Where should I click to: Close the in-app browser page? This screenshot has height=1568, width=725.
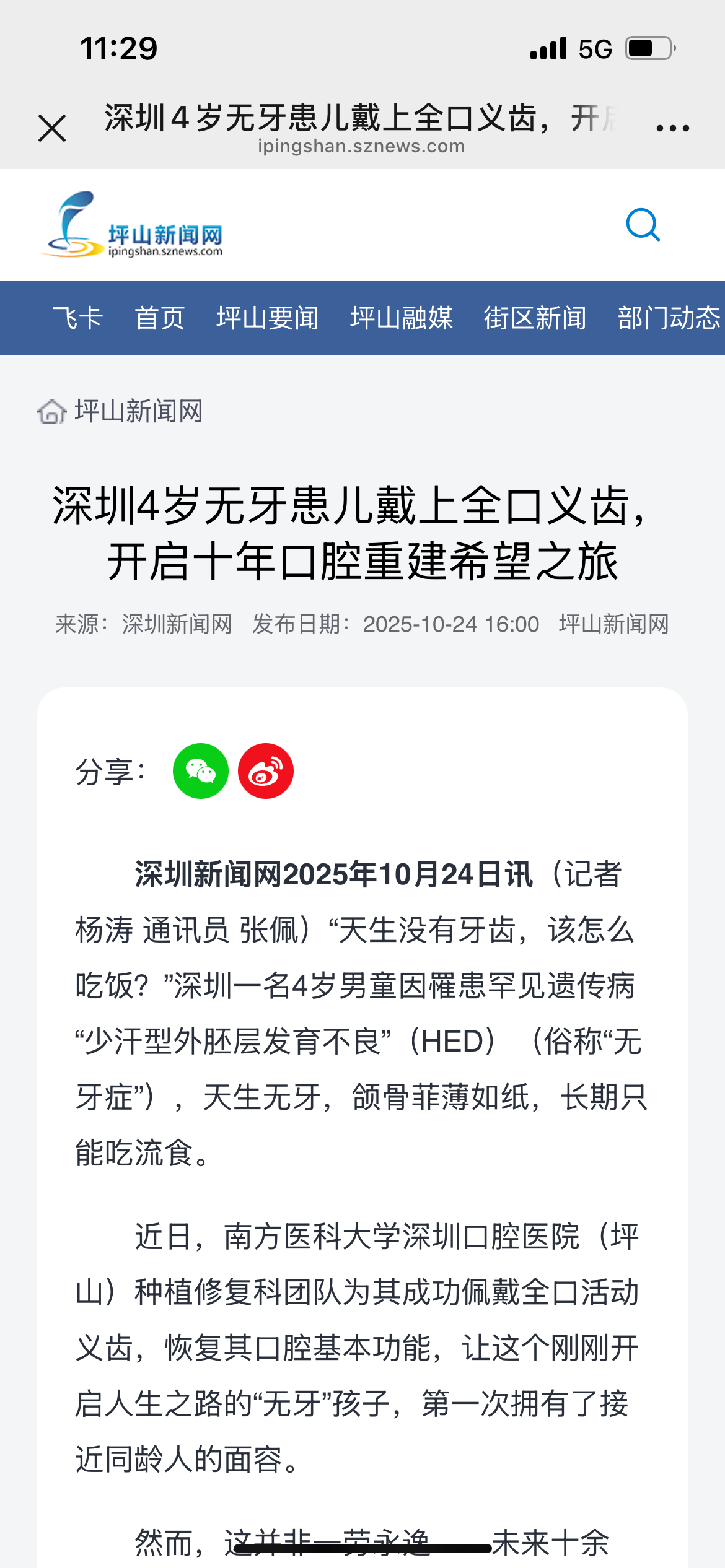(52, 128)
